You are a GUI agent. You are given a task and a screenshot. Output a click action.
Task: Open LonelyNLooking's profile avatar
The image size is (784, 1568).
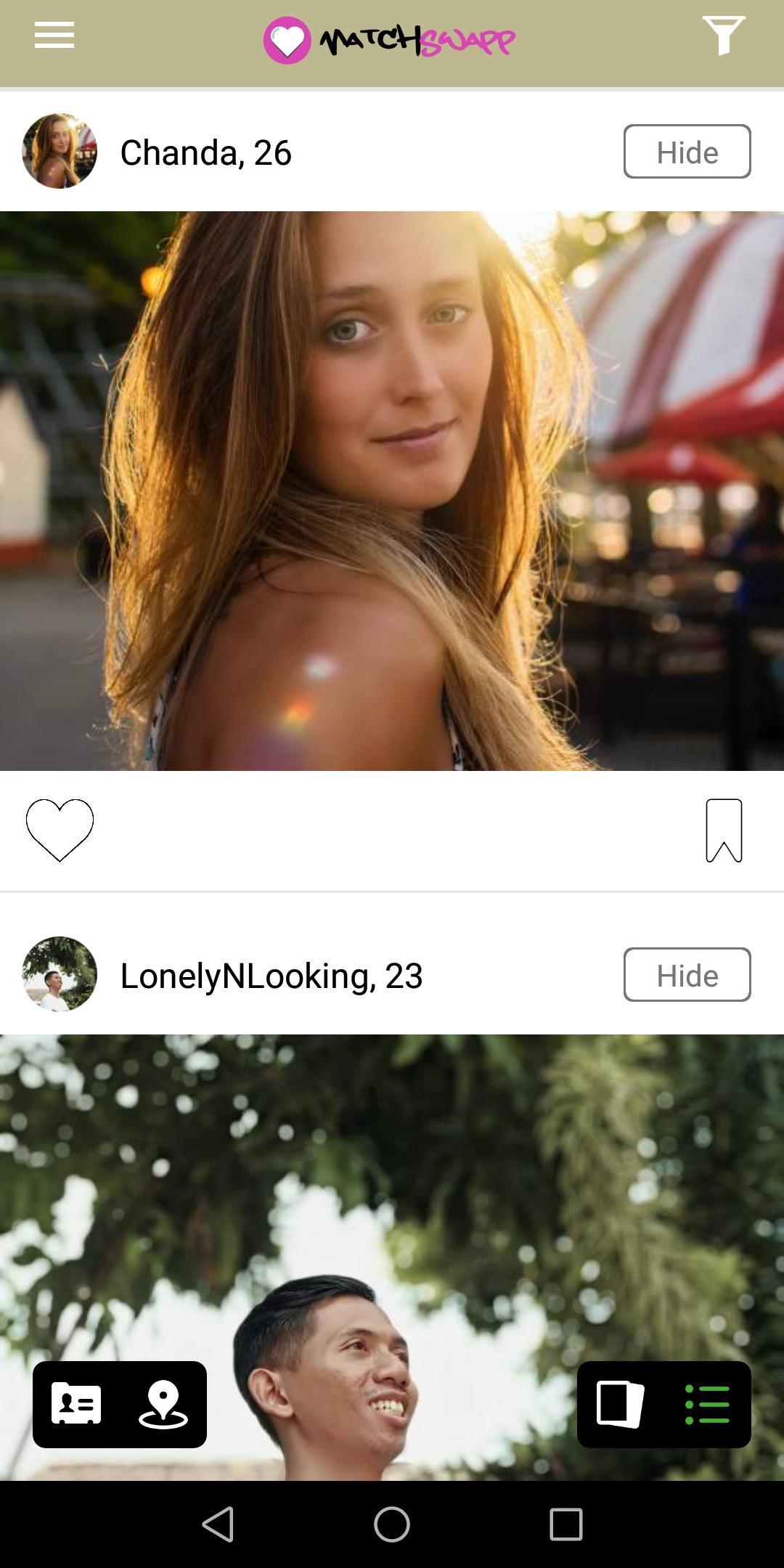point(60,975)
